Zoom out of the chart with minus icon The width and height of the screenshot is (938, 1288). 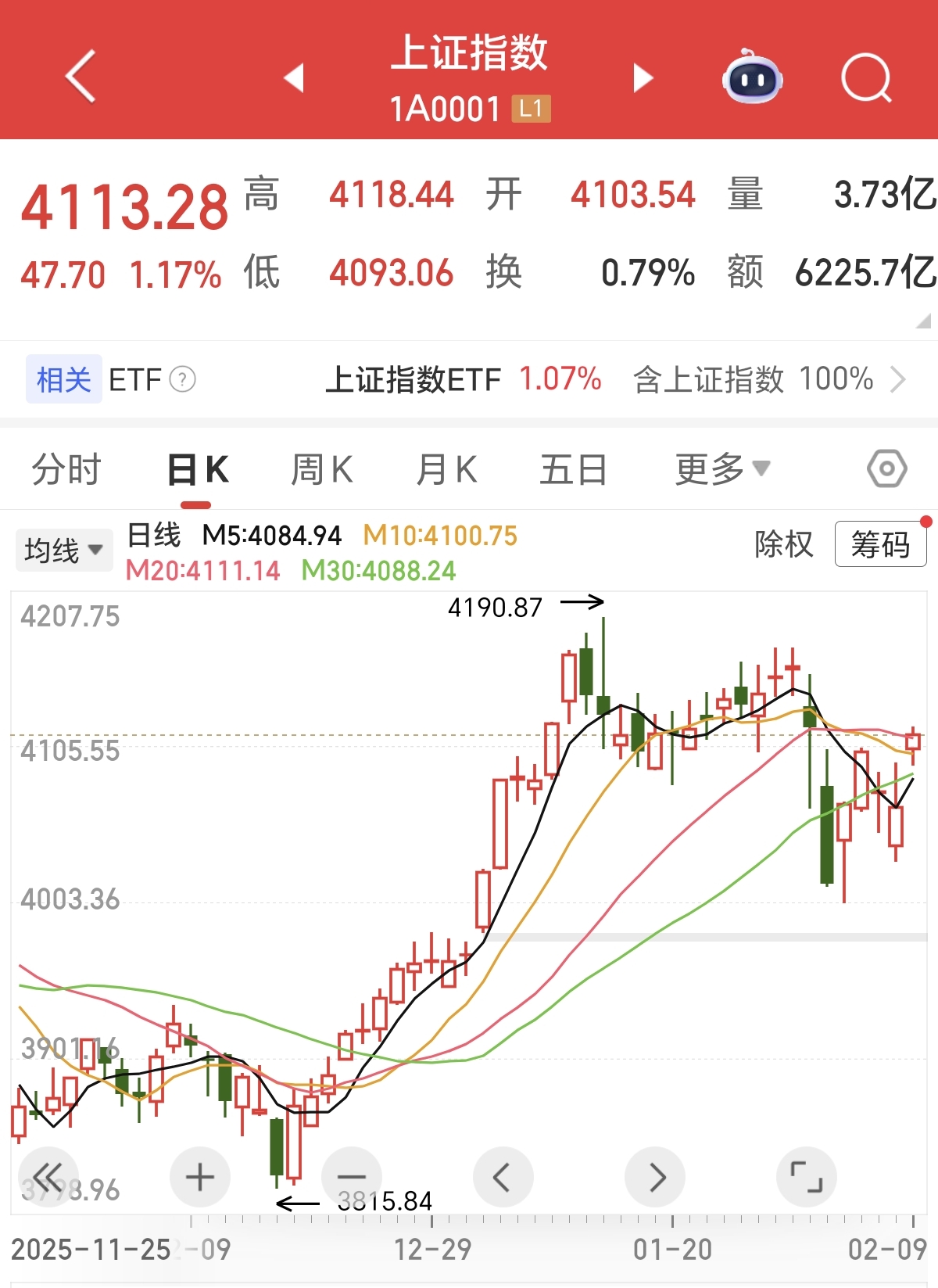352,1176
